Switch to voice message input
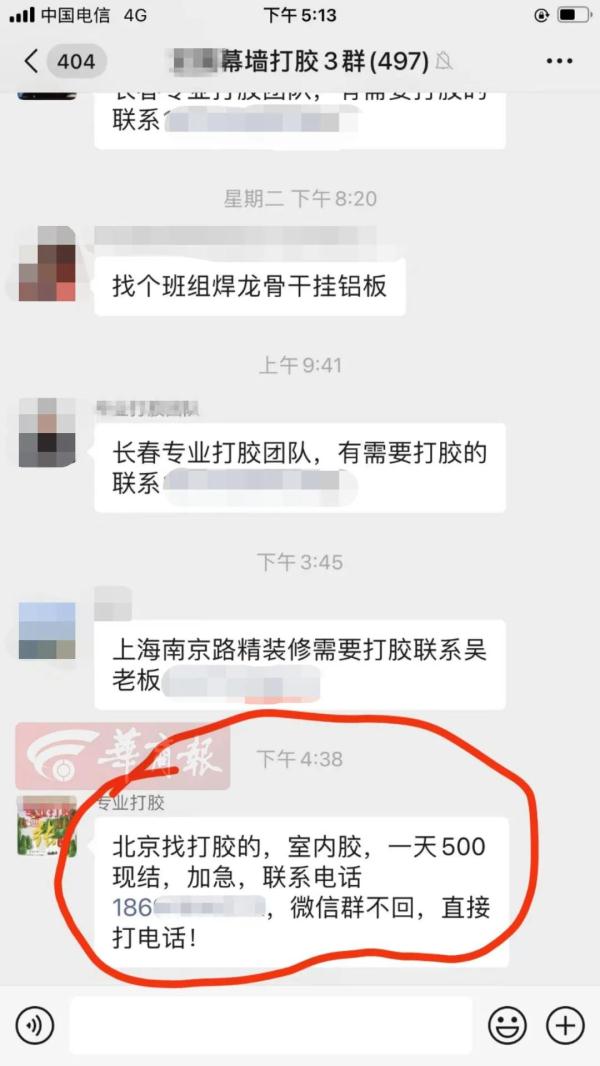 (35, 1025)
